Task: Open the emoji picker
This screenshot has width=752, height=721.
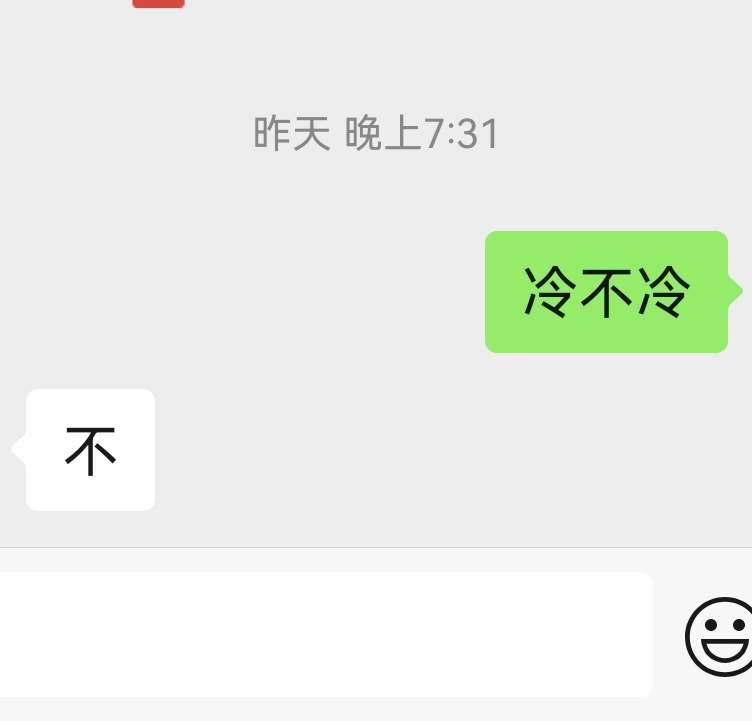Action: tap(720, 637)
